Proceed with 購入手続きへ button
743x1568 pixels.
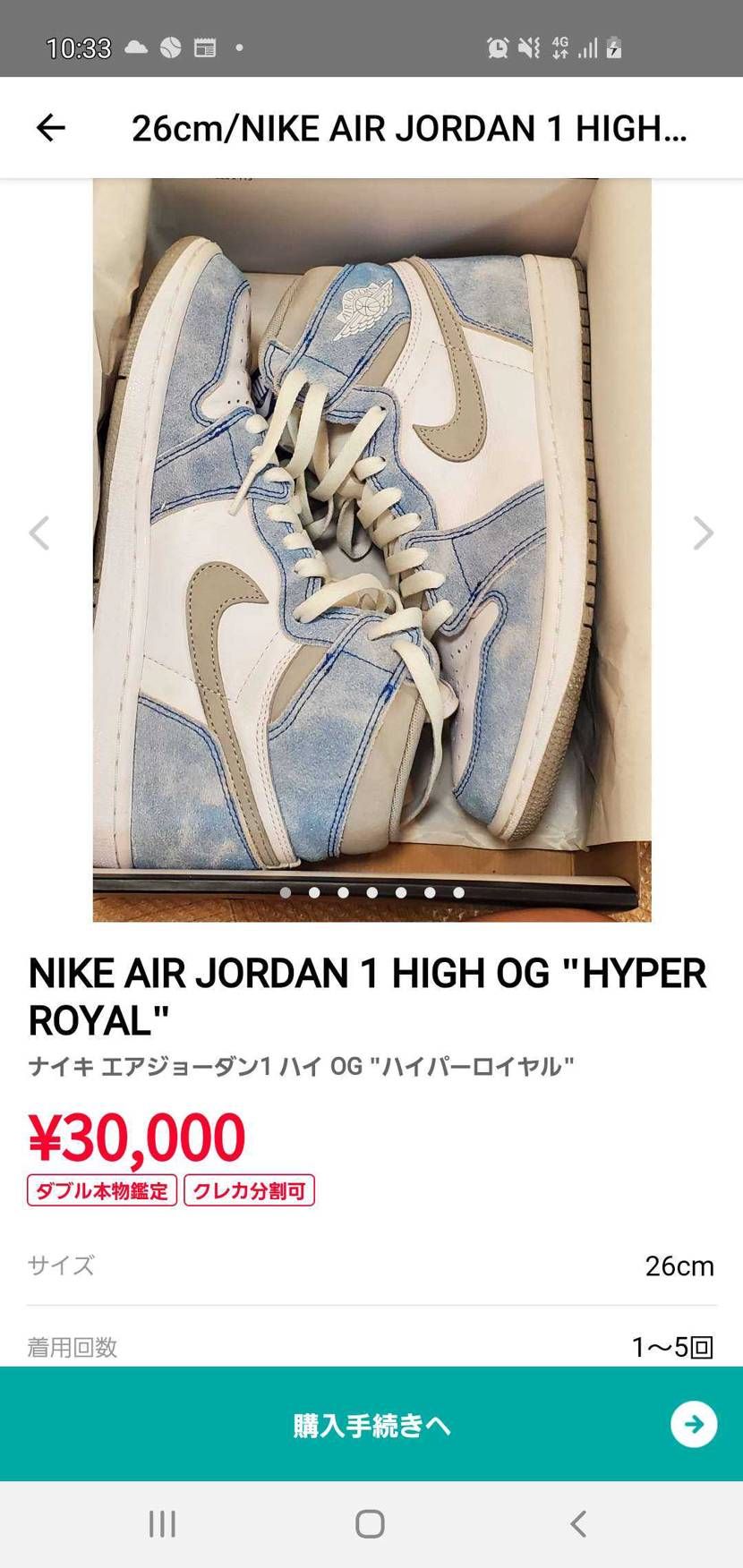click(371, 1424)
